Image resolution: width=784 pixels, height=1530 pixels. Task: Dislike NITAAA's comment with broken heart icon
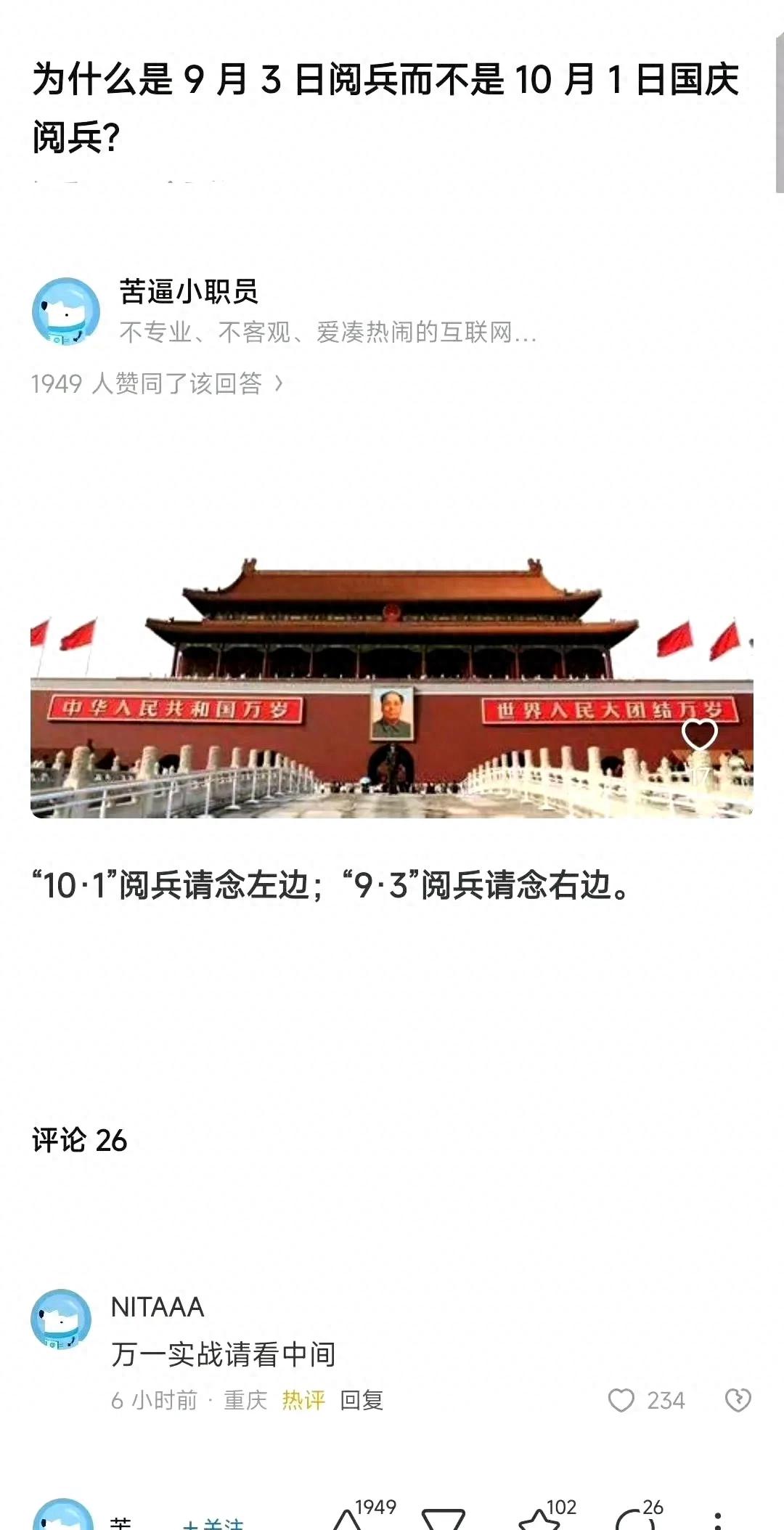738,1400
